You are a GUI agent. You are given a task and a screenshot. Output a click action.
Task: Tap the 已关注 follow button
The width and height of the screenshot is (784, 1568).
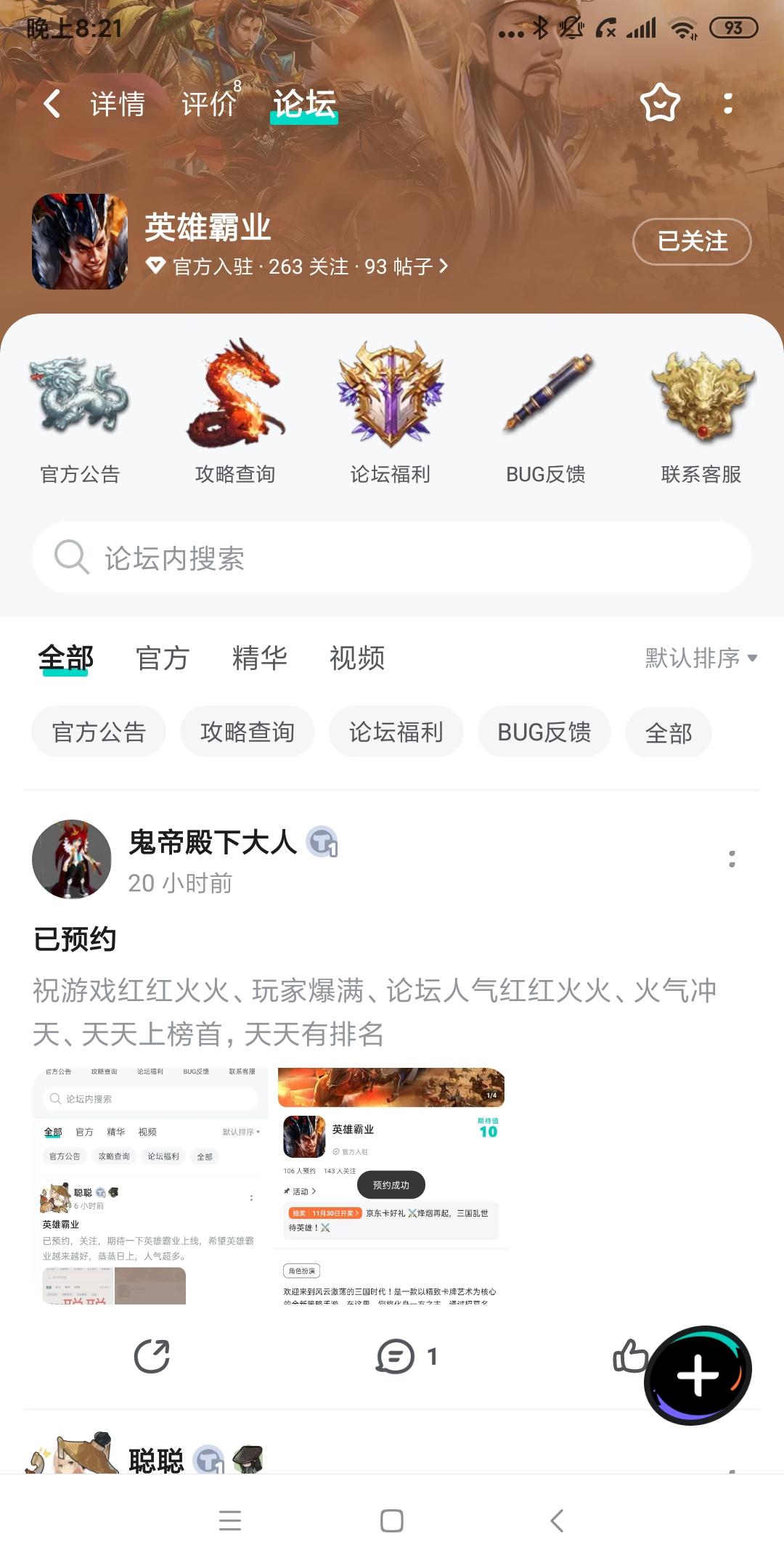coord(691,242)
